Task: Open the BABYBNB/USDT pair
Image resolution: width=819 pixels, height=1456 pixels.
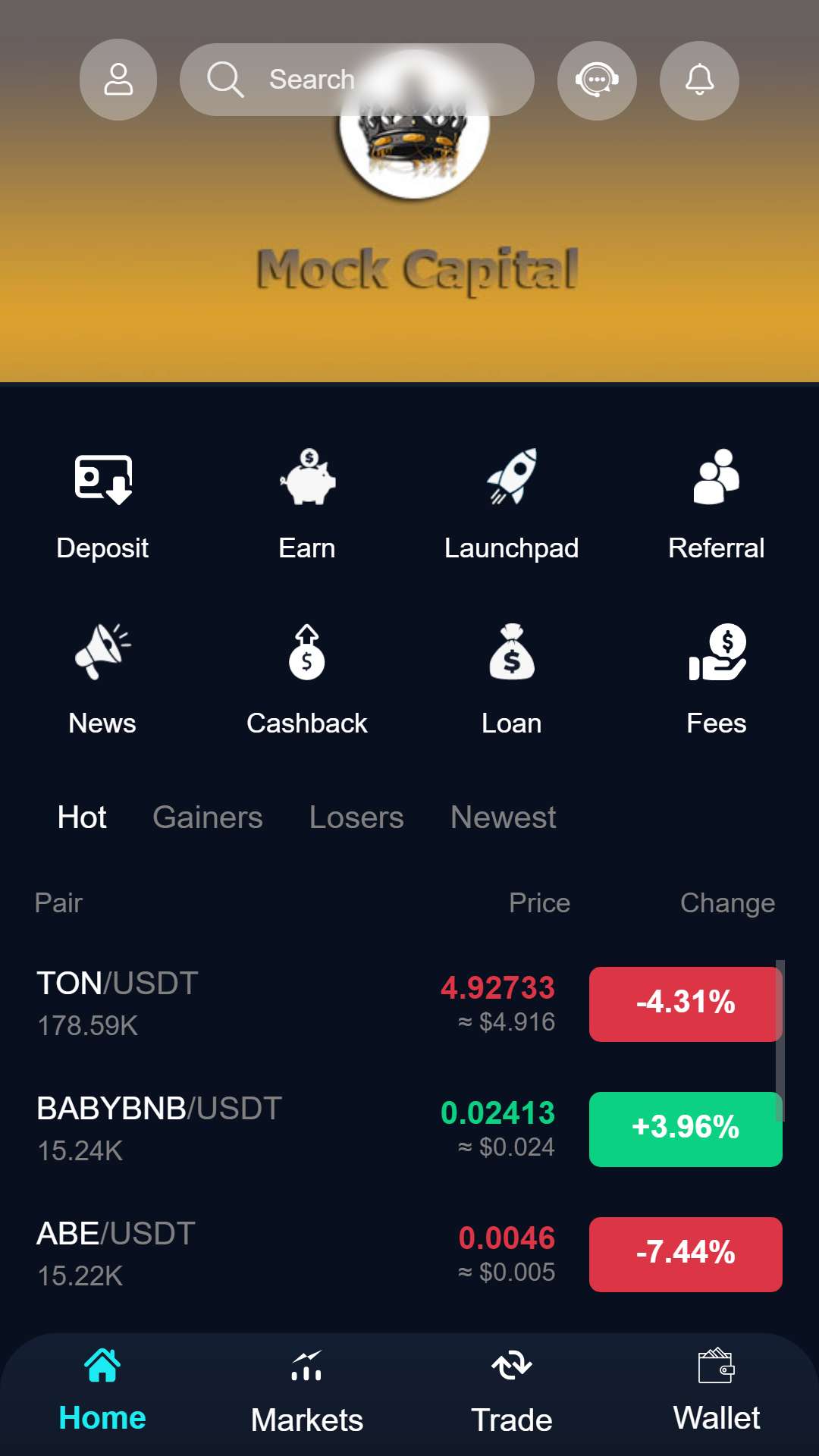Action: pos(409,1128)
